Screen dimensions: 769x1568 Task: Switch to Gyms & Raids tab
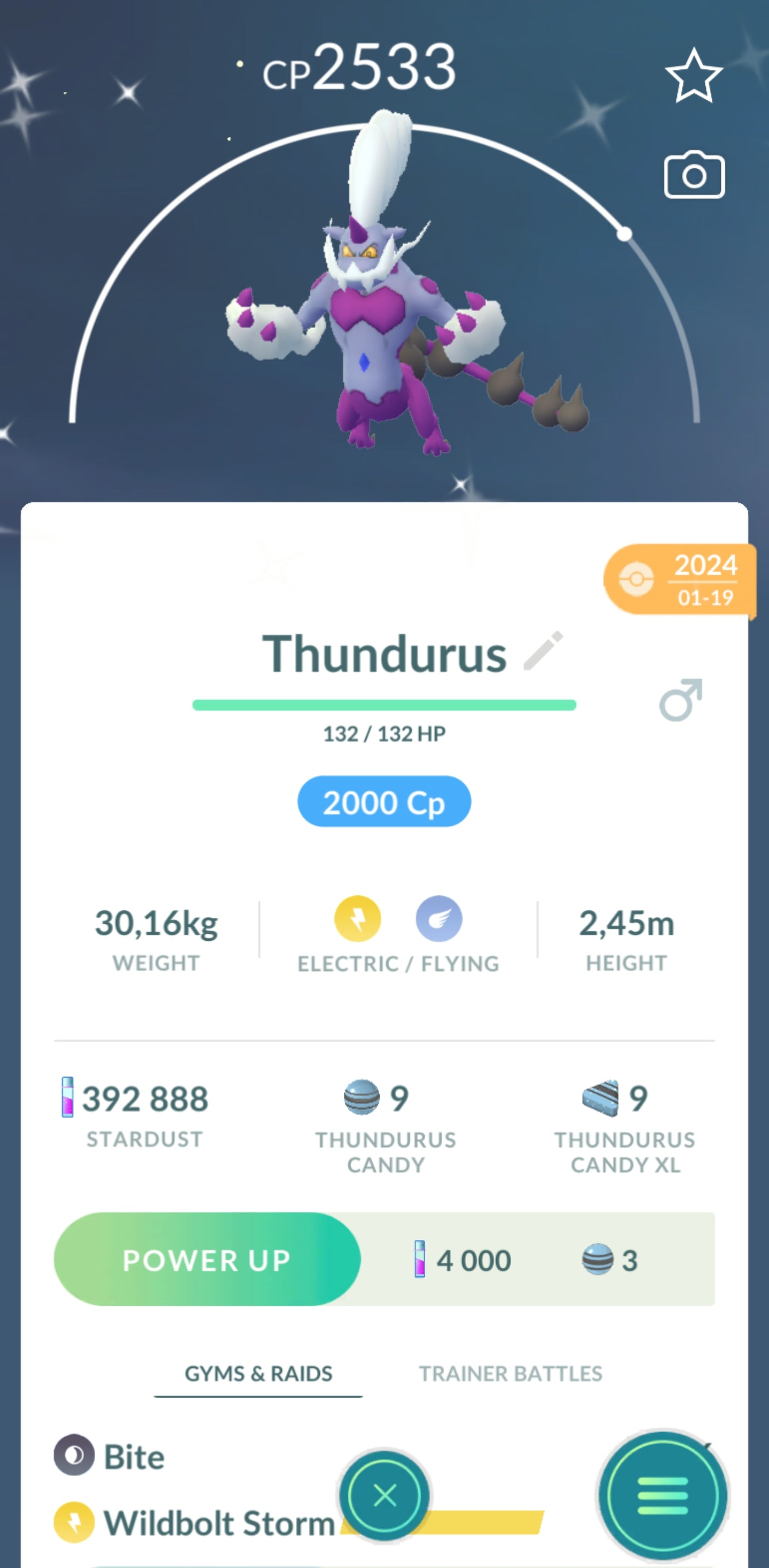258,1374
